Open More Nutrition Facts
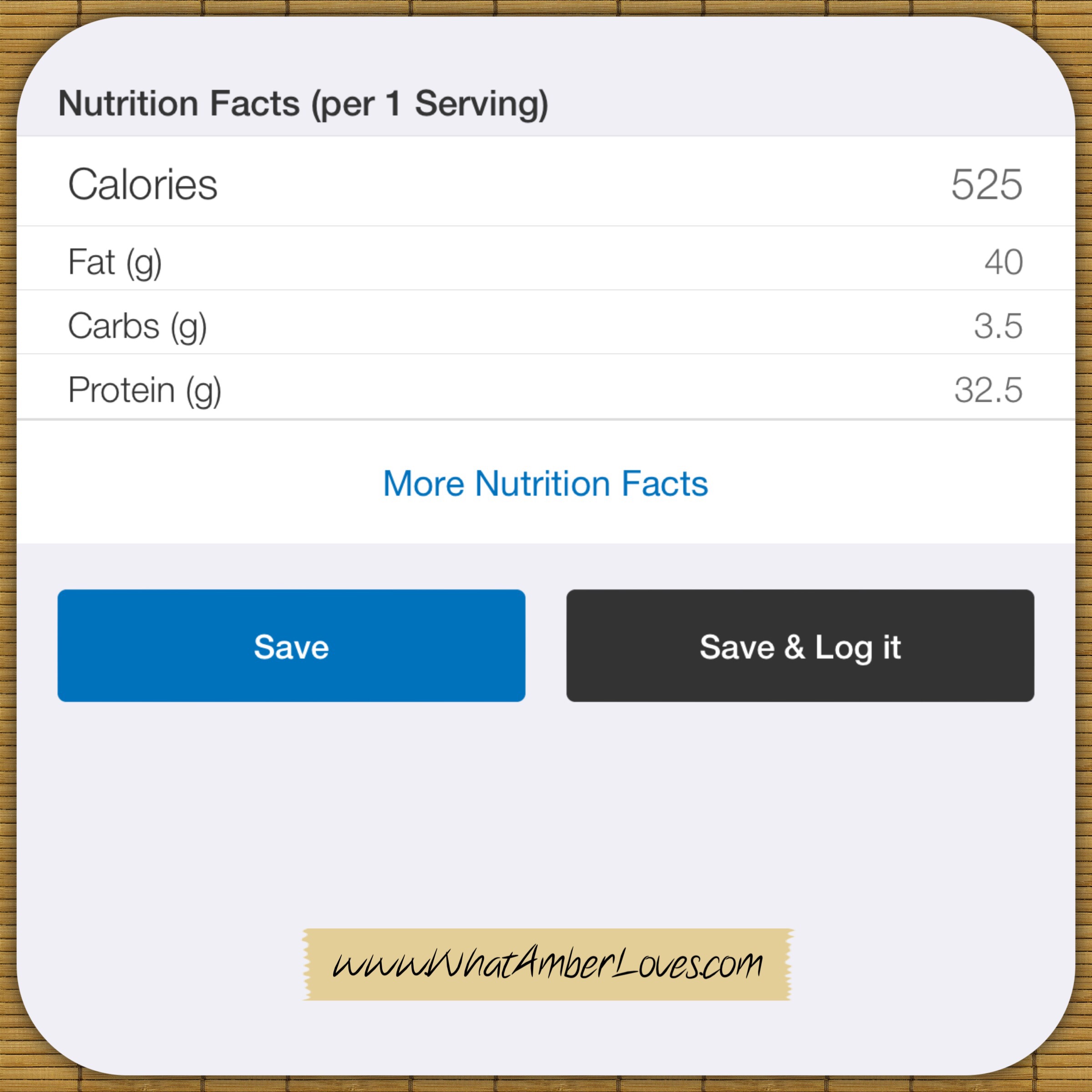Viewport: 1092px width, 1092px height. (x=546, y=484)
